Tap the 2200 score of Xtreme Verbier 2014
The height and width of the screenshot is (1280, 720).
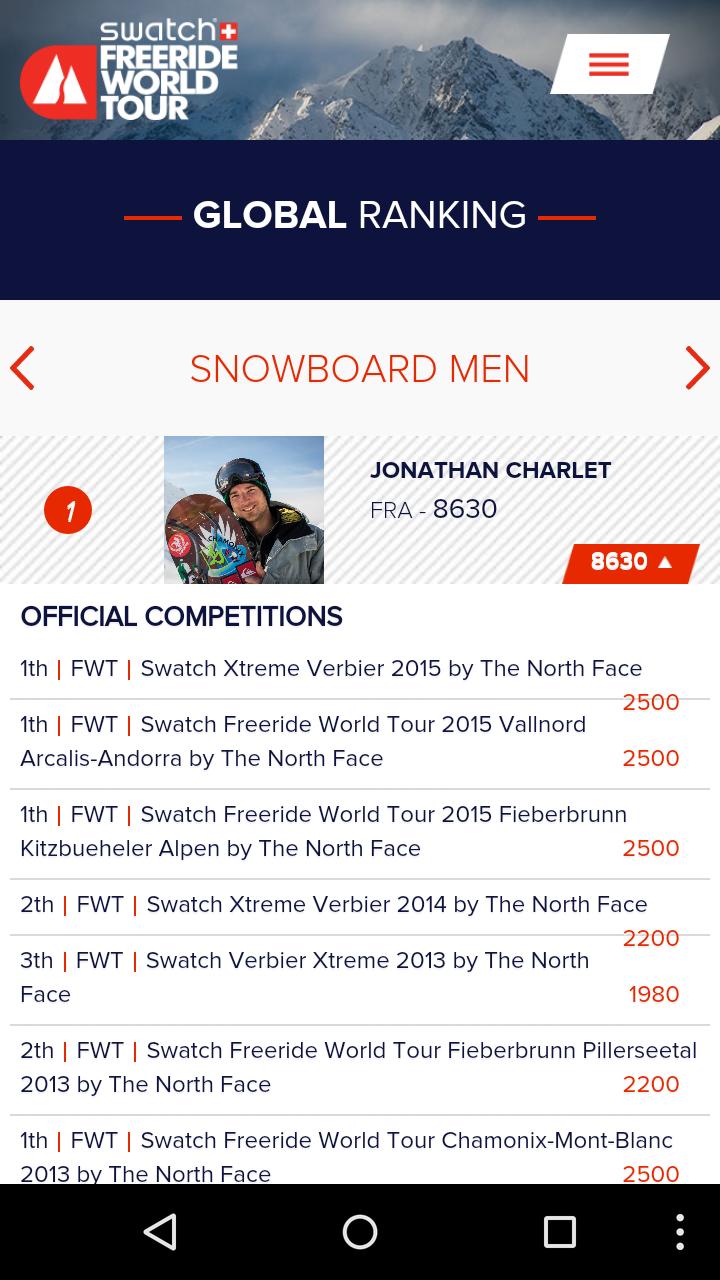click(x=651, y=938)
